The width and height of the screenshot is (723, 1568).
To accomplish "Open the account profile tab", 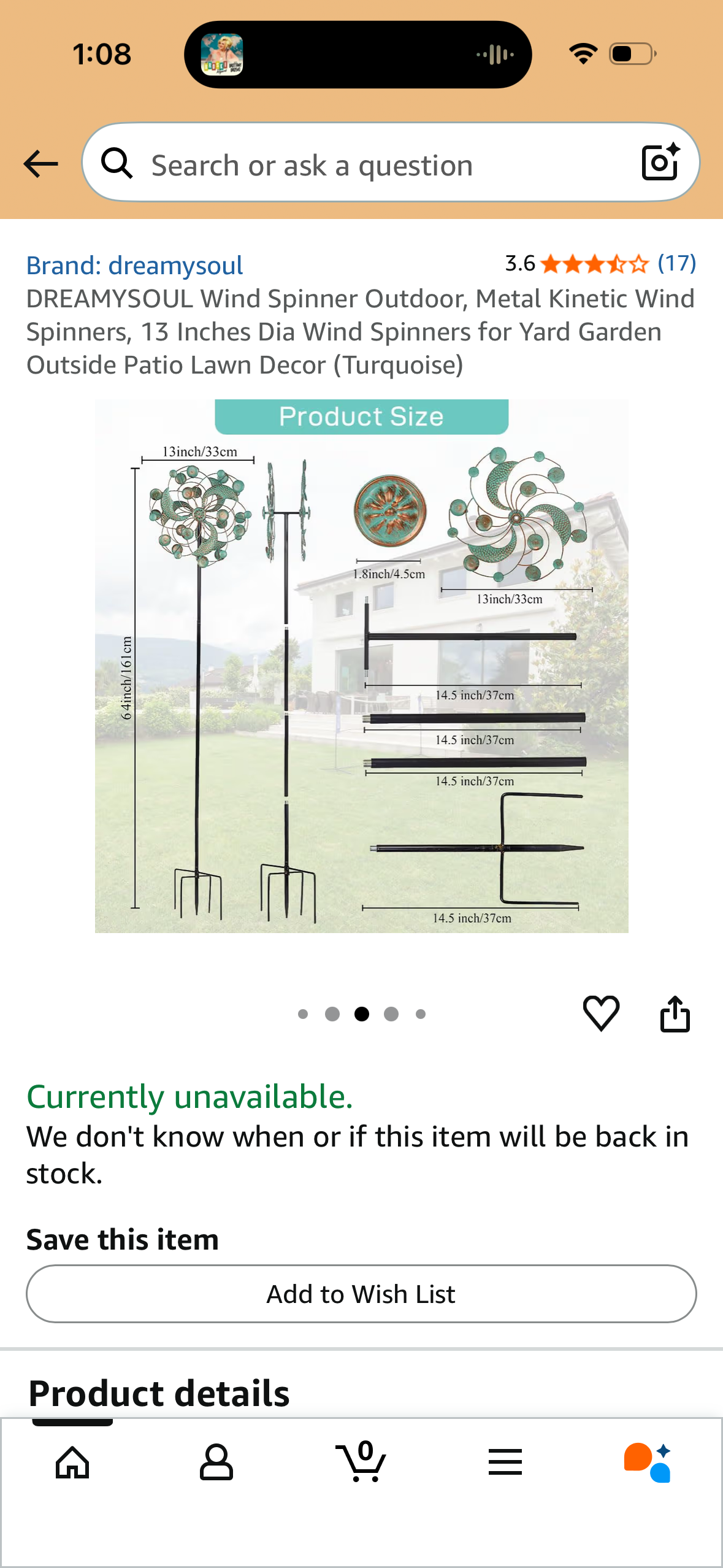I will 216,1463.
